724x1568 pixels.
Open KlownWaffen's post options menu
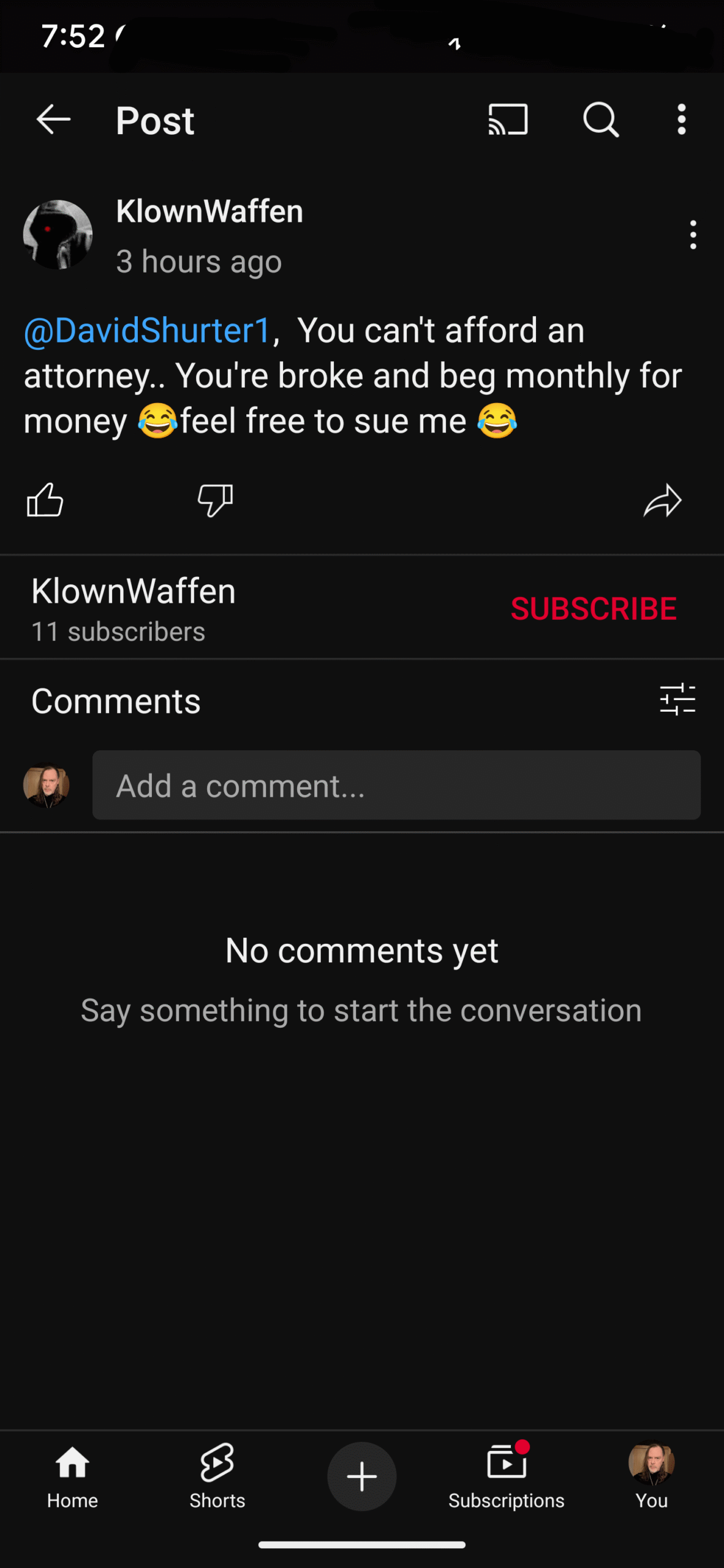click(693, 235)
